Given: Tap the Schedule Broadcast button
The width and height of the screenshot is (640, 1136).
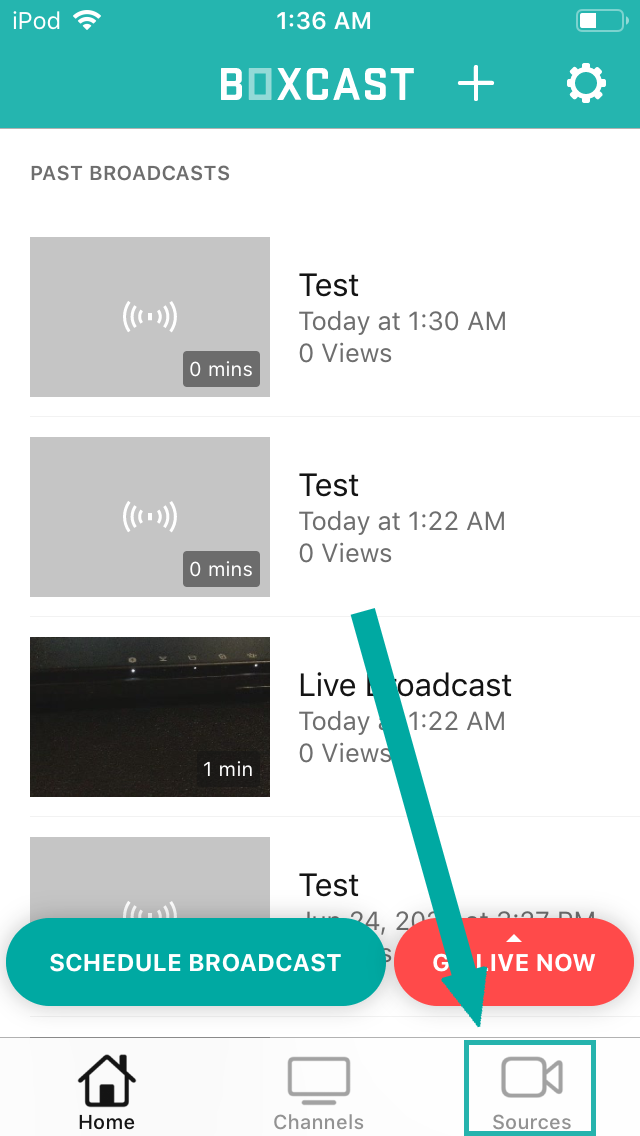Looking at the screenshot, I should (x=195, y=963).
